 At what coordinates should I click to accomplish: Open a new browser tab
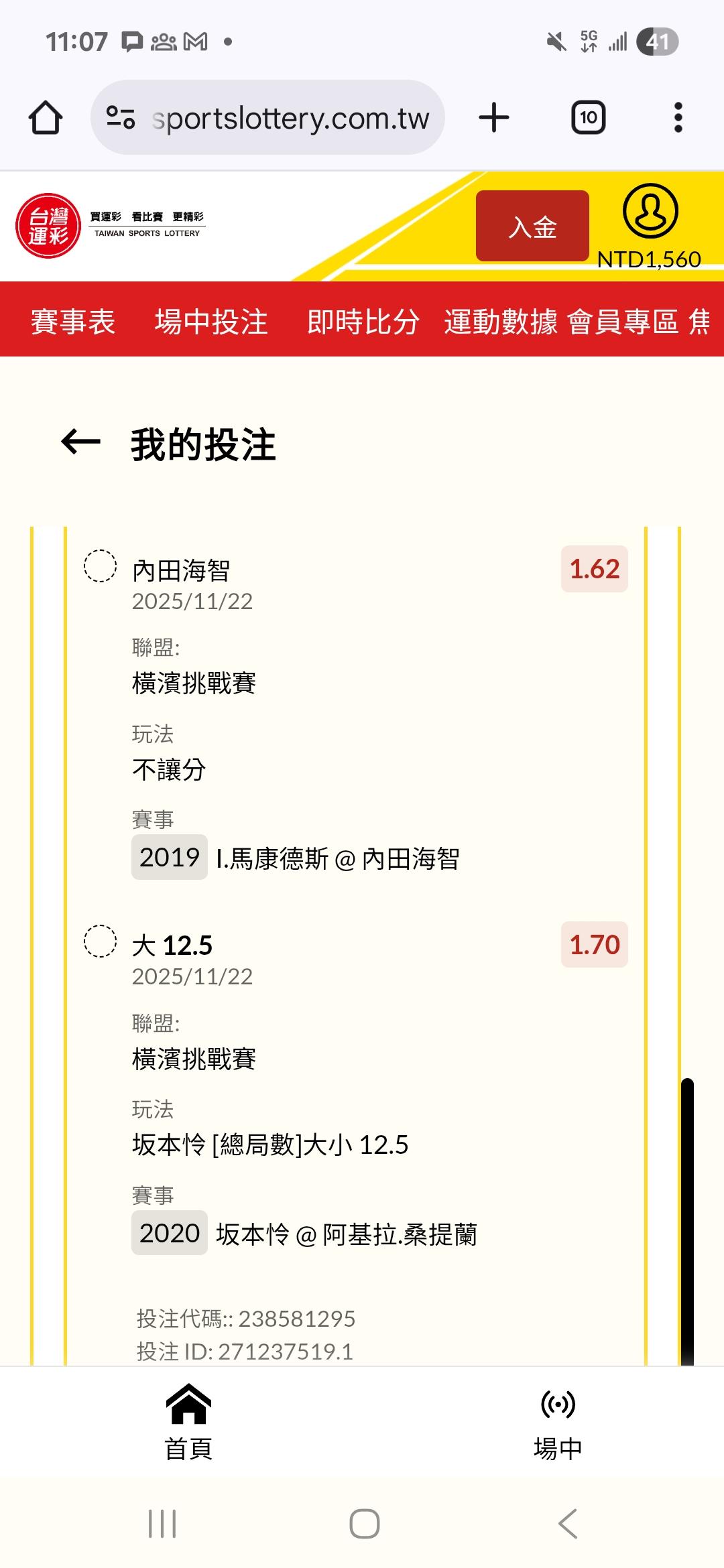pos(494,118)
